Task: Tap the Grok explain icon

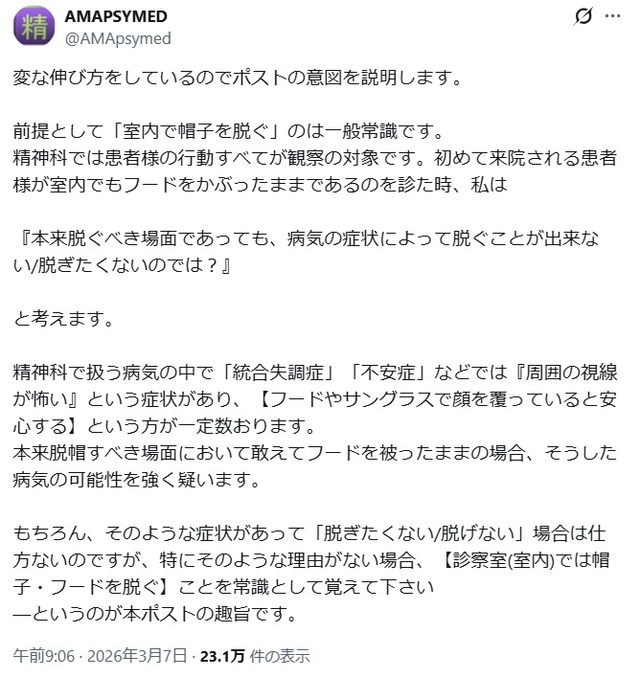Action: click(x=583, y=17)
